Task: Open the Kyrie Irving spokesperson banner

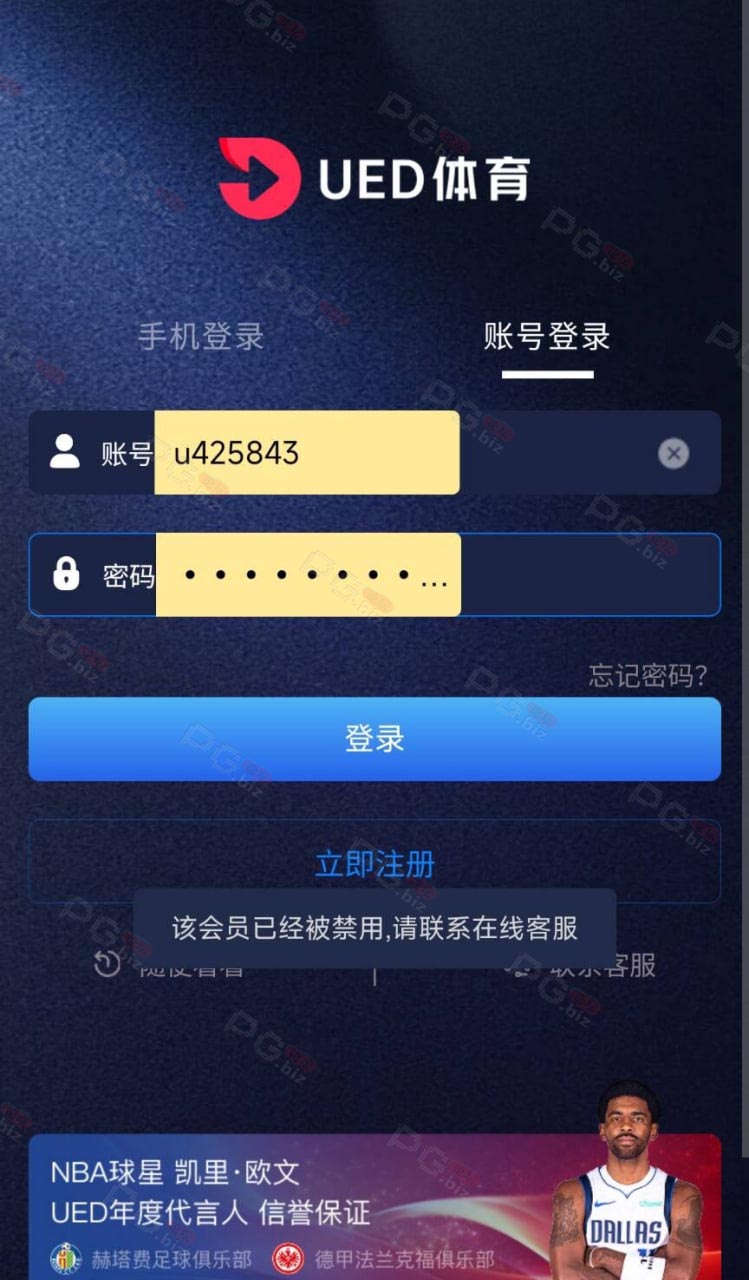Action: [x=374, y=1206]
